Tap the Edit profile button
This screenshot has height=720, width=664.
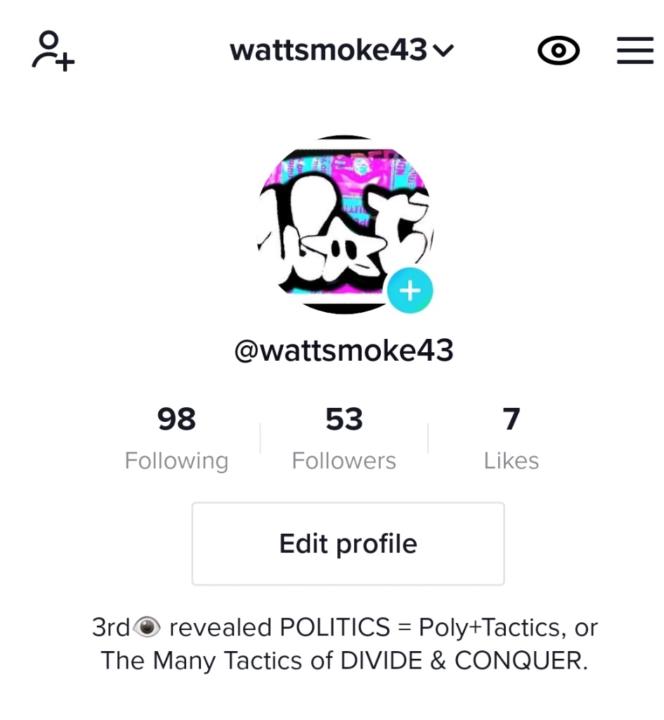[348, 544]
